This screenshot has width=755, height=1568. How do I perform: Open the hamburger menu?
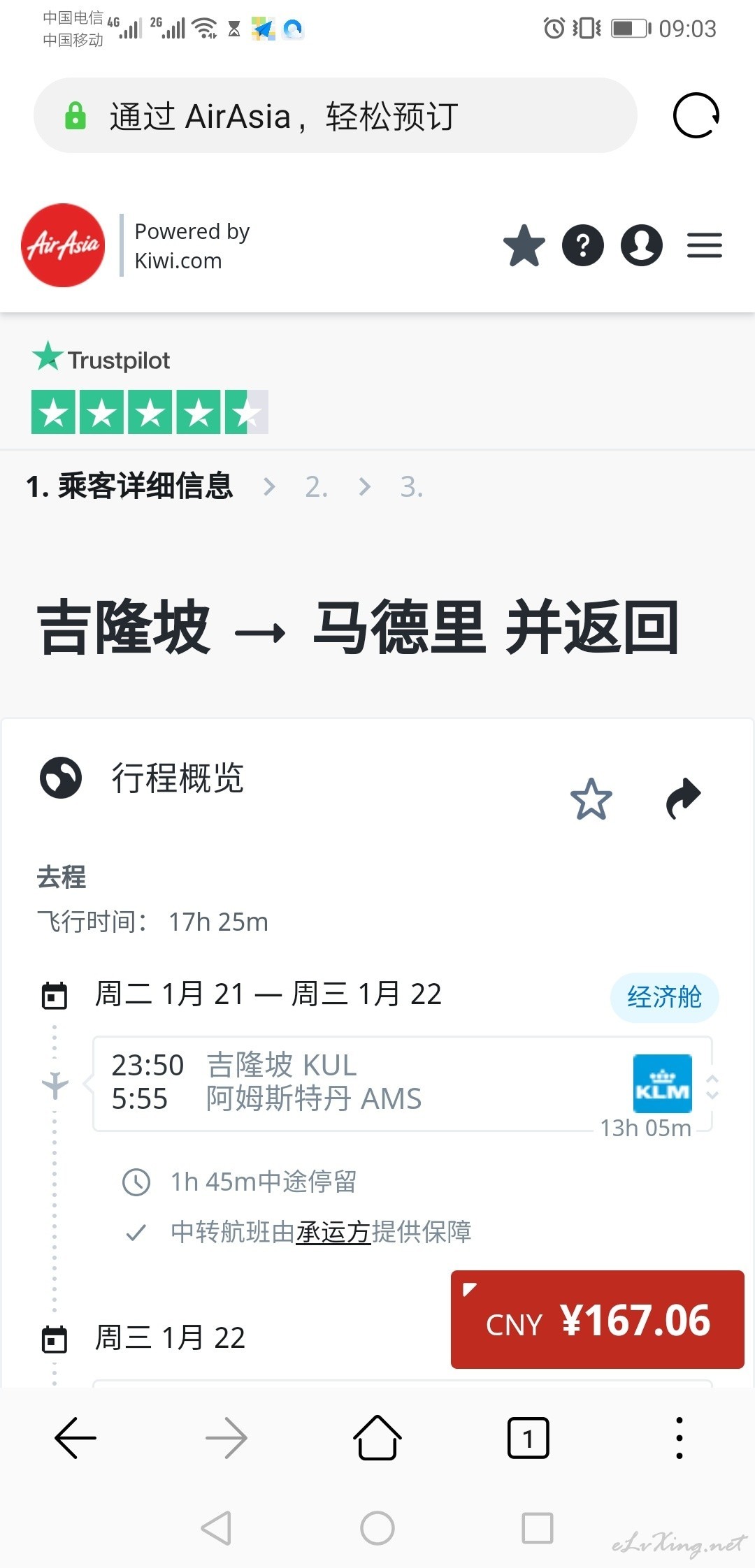[705, 245]
